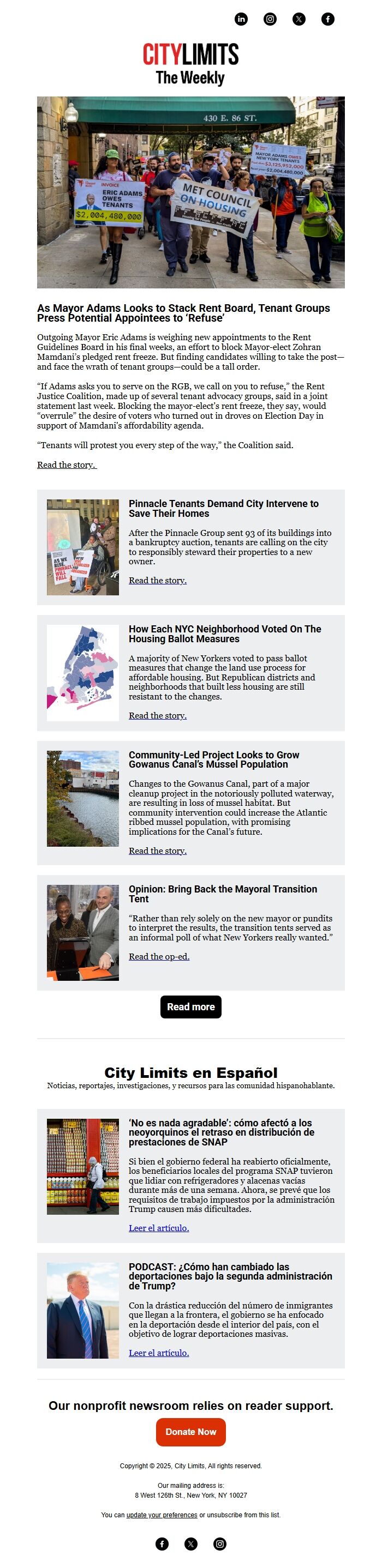Open the footer X (Twitter) icon
The width and height of the screenshot is (382, 1568).
click(190, 1543)
